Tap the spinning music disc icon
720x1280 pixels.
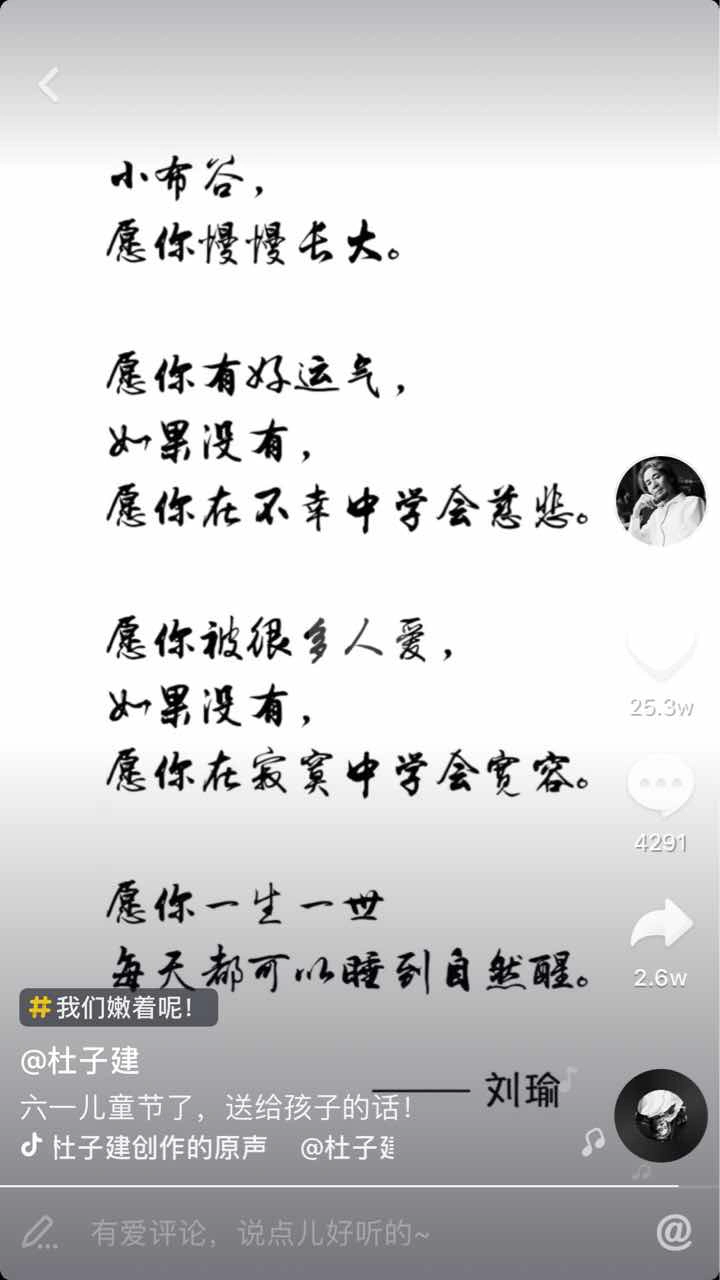[x=660, y=1115]
